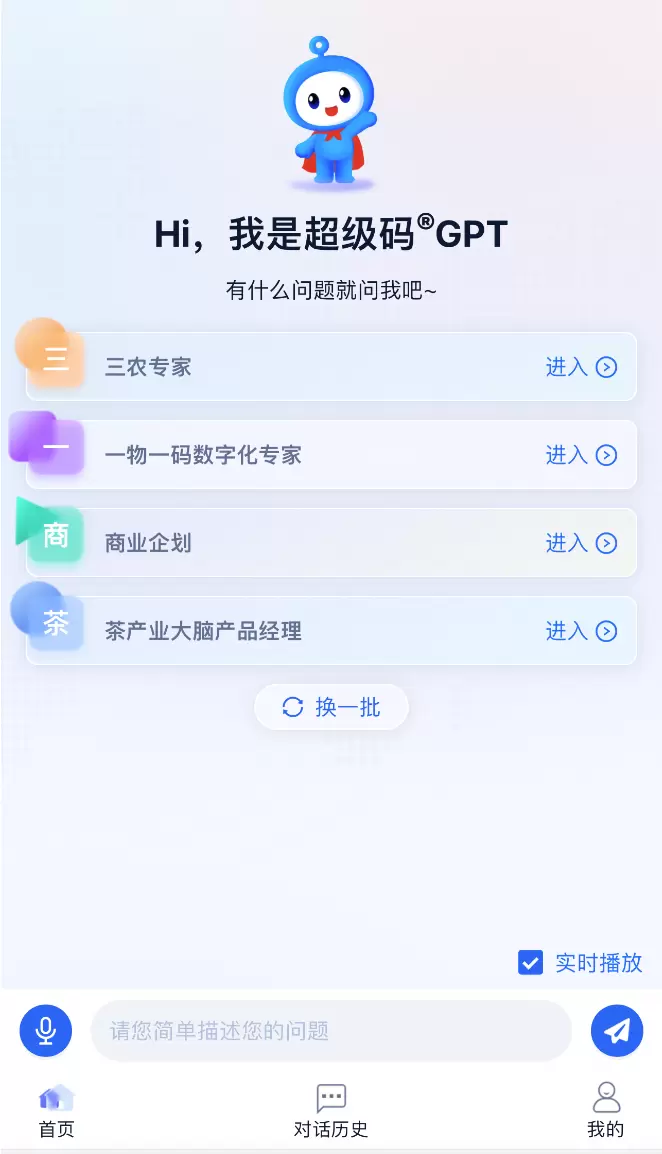Screen dimensions: 662x1154
Task: Go to the 我的 tab
Action: point(605,1110)
